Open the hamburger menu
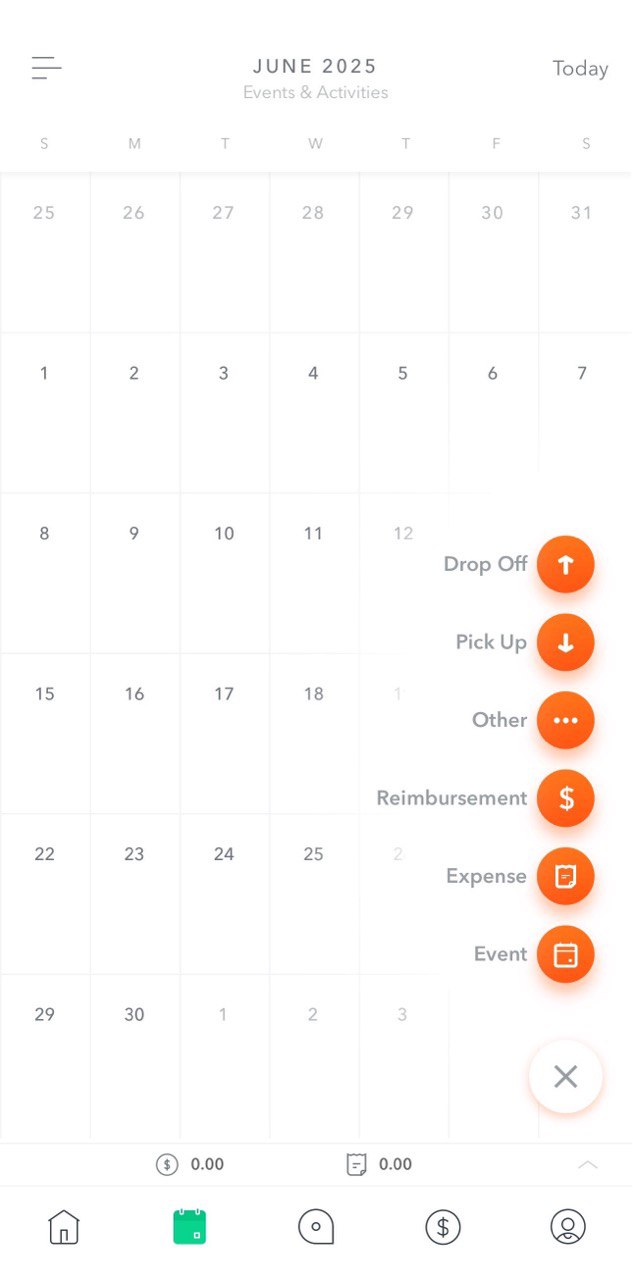The width and height of the screenshot is (633, 1280). (46, 68)
